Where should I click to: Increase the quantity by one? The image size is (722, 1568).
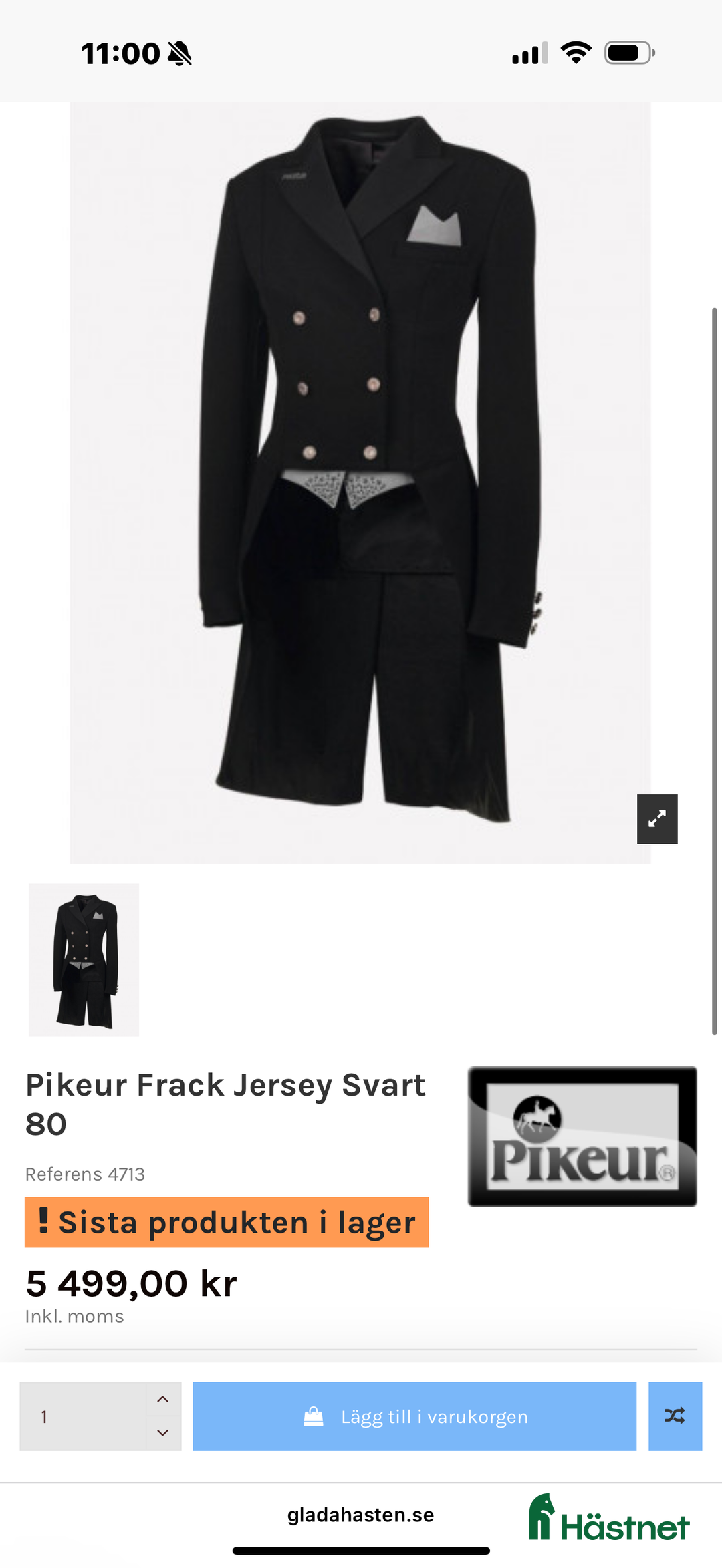point(162,1399)
